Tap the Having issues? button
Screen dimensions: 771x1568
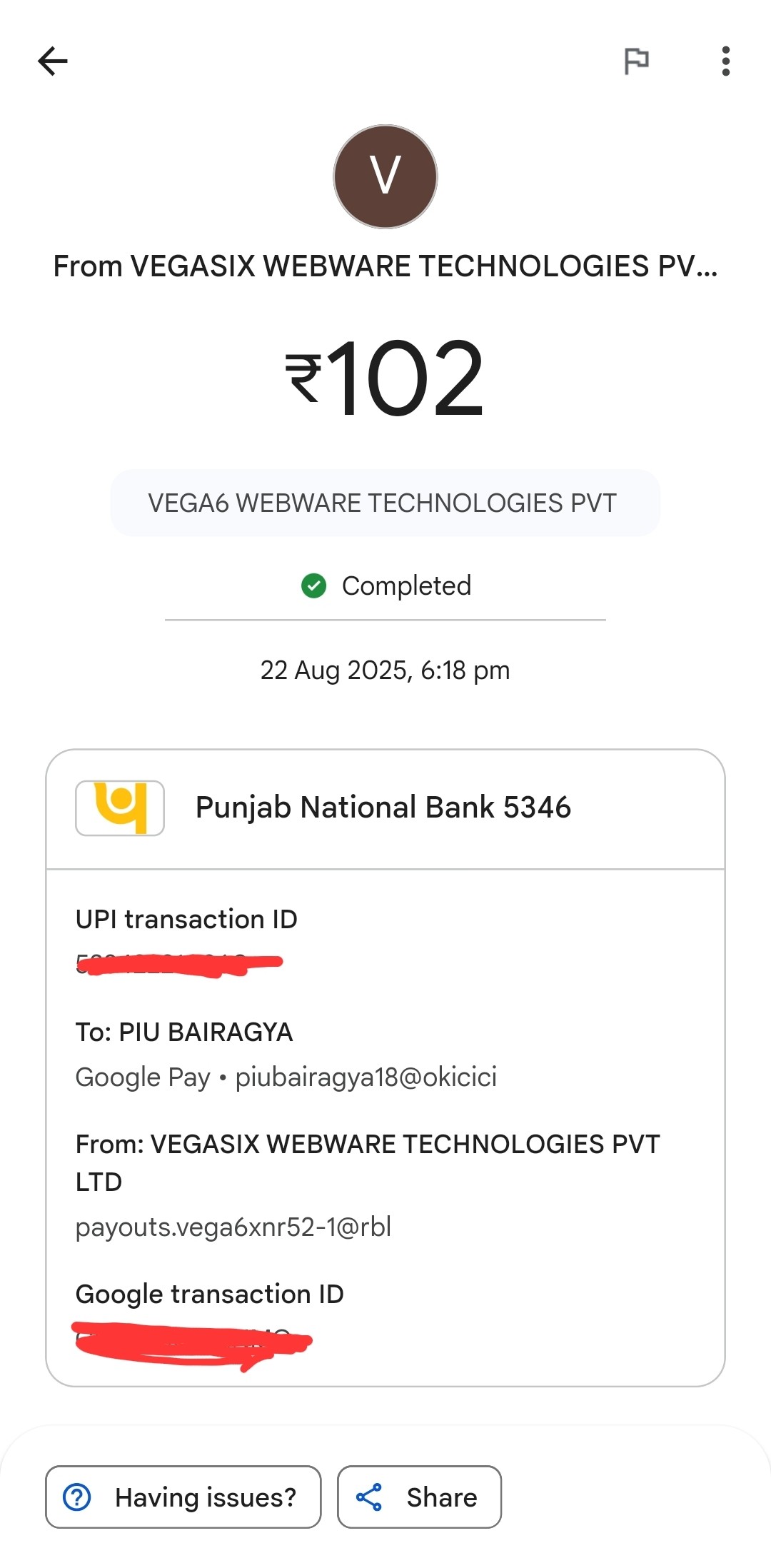click(x=183, y=1497)
